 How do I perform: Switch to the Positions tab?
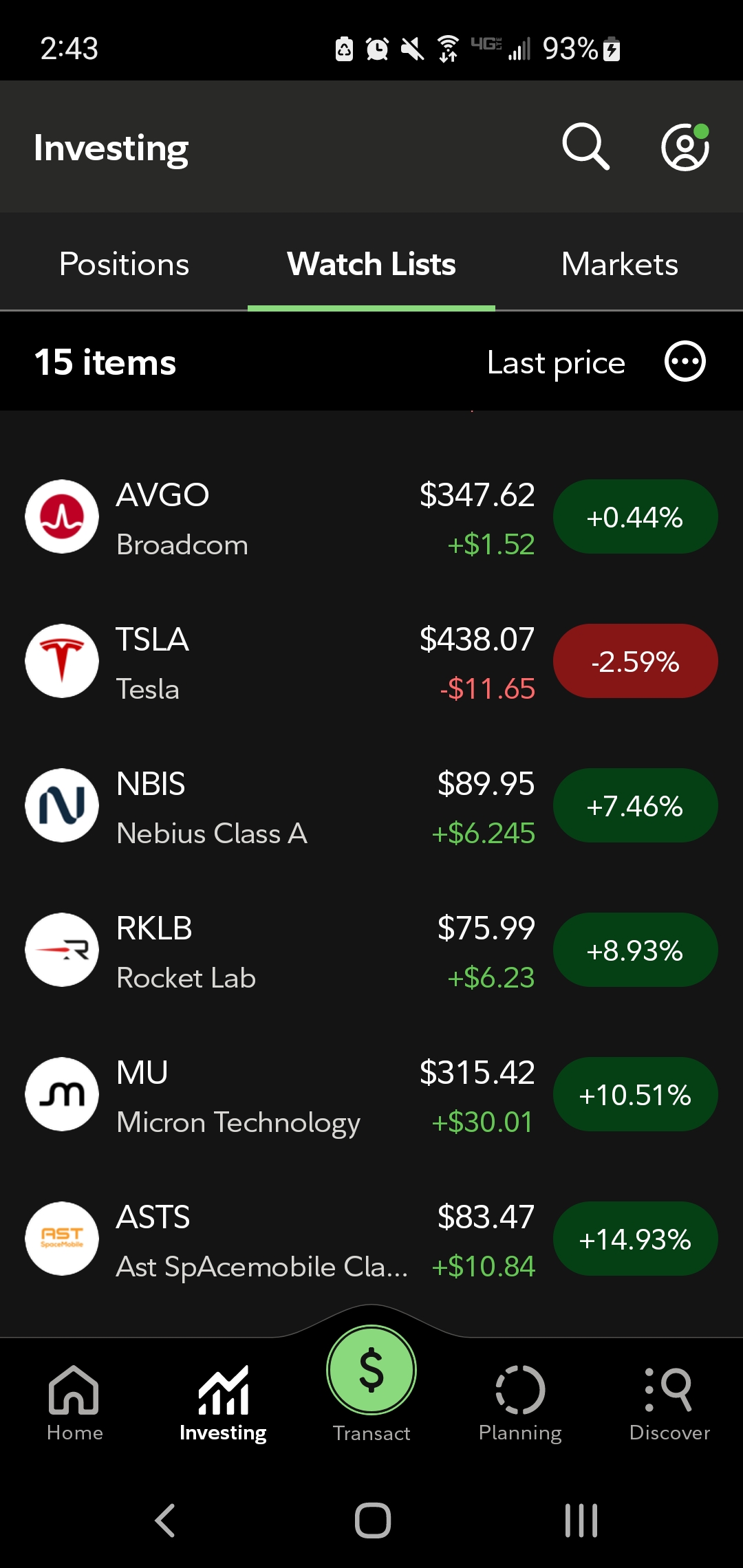124,265
